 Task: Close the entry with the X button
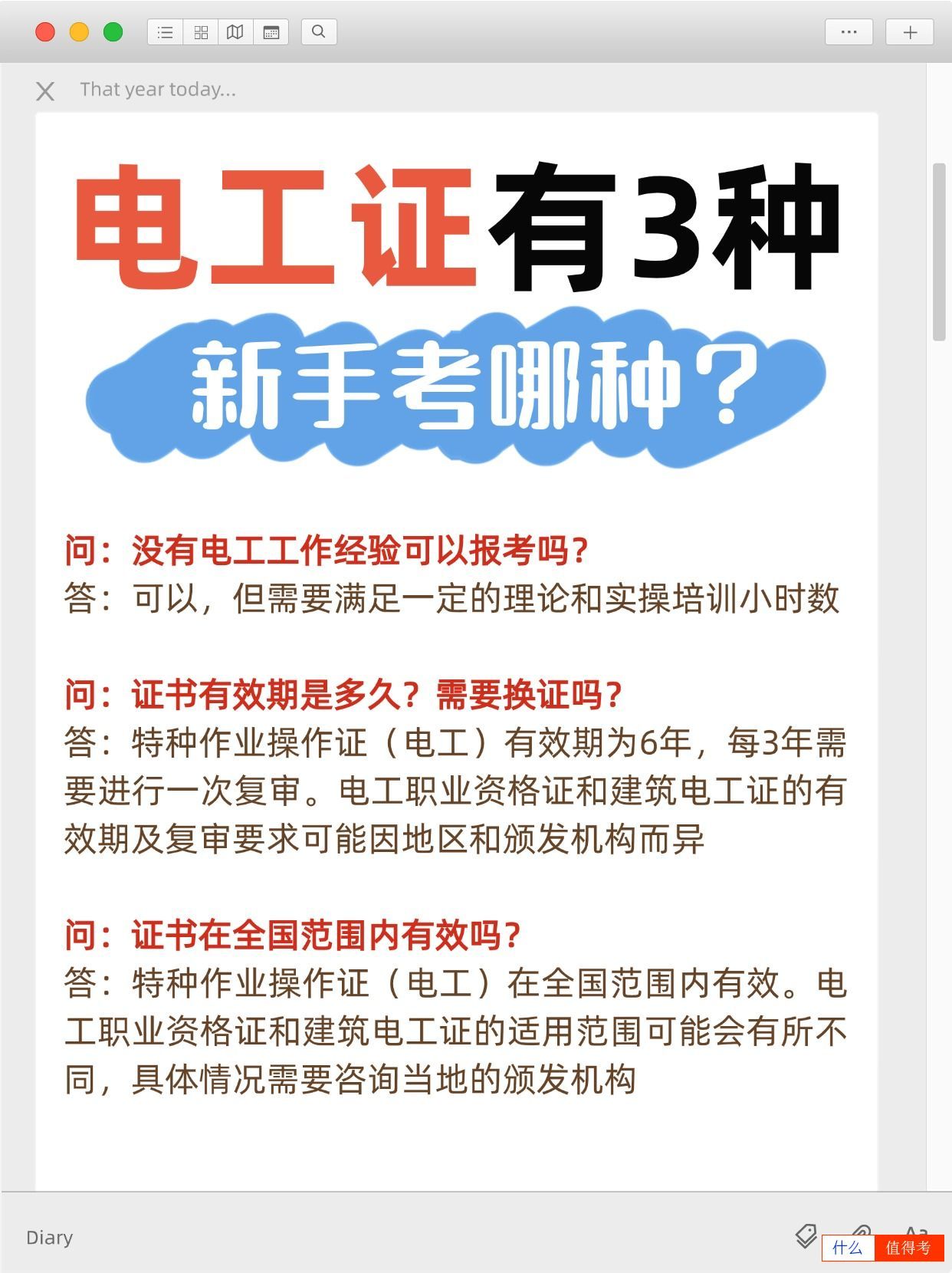tap(44, 90)
